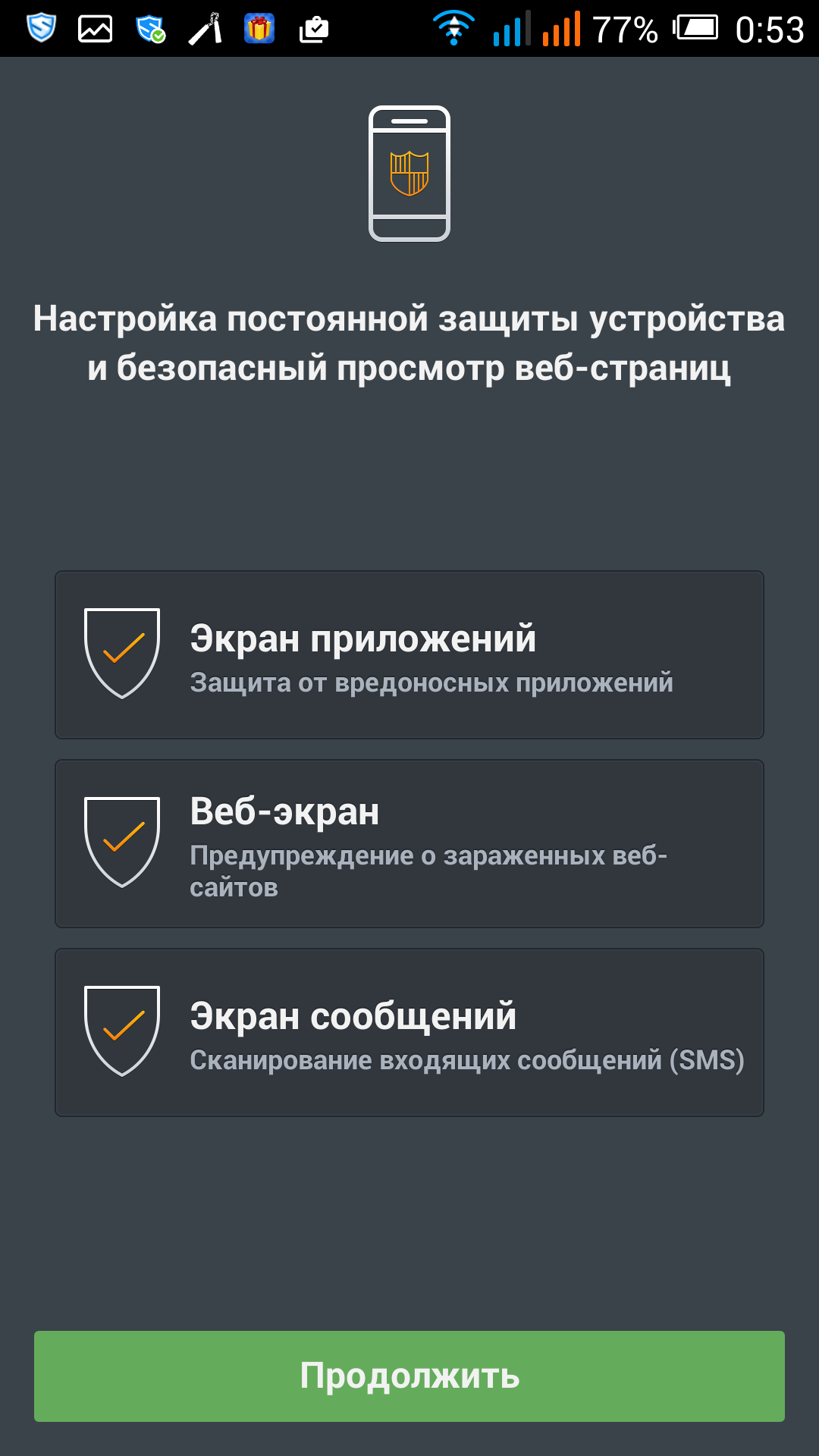Viewport: 819px width, 1456px height.
Task: Toggle the Экран приложений protection card
Action: pyautogui.click(x=409, y=654)
